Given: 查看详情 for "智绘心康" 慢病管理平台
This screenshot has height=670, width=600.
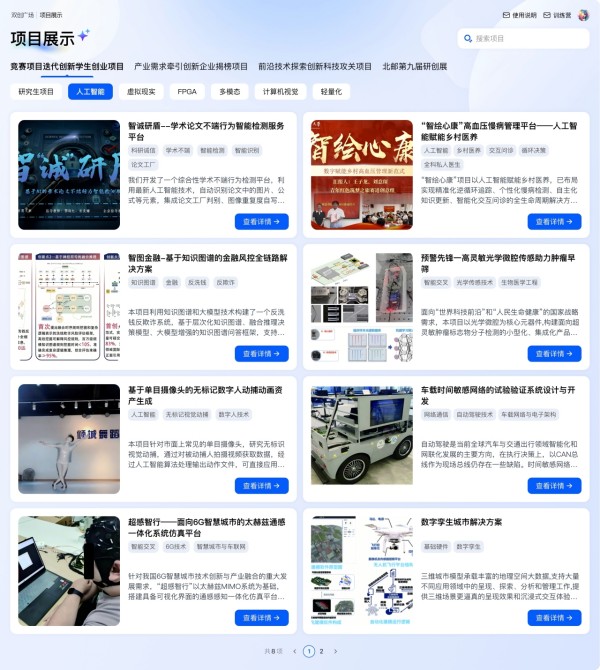Looking at the screenshot, I should click(554, 221).
